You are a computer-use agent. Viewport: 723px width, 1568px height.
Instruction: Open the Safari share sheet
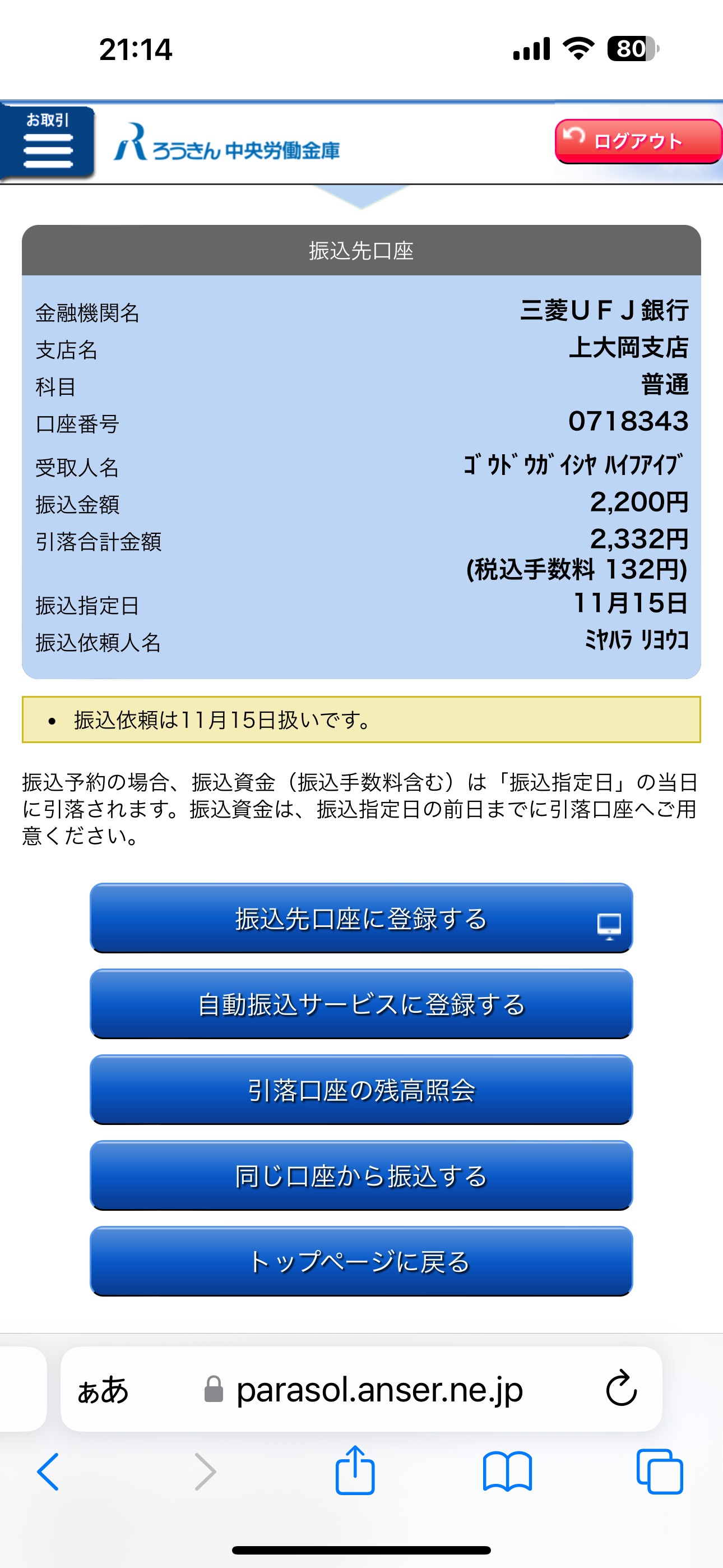(355, 1470)
